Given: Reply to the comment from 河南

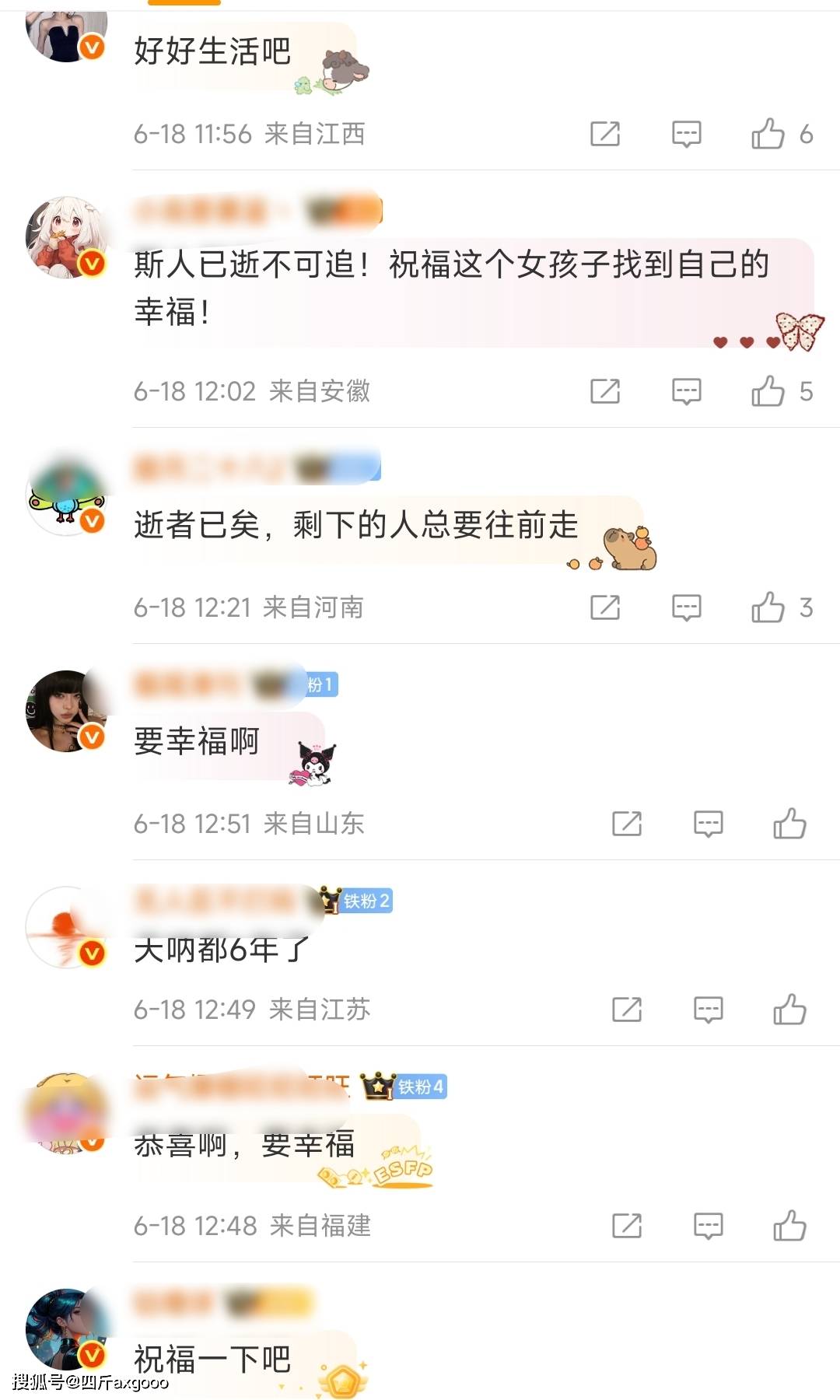Looking at the screenshot, I should click(x=686, y=607).
